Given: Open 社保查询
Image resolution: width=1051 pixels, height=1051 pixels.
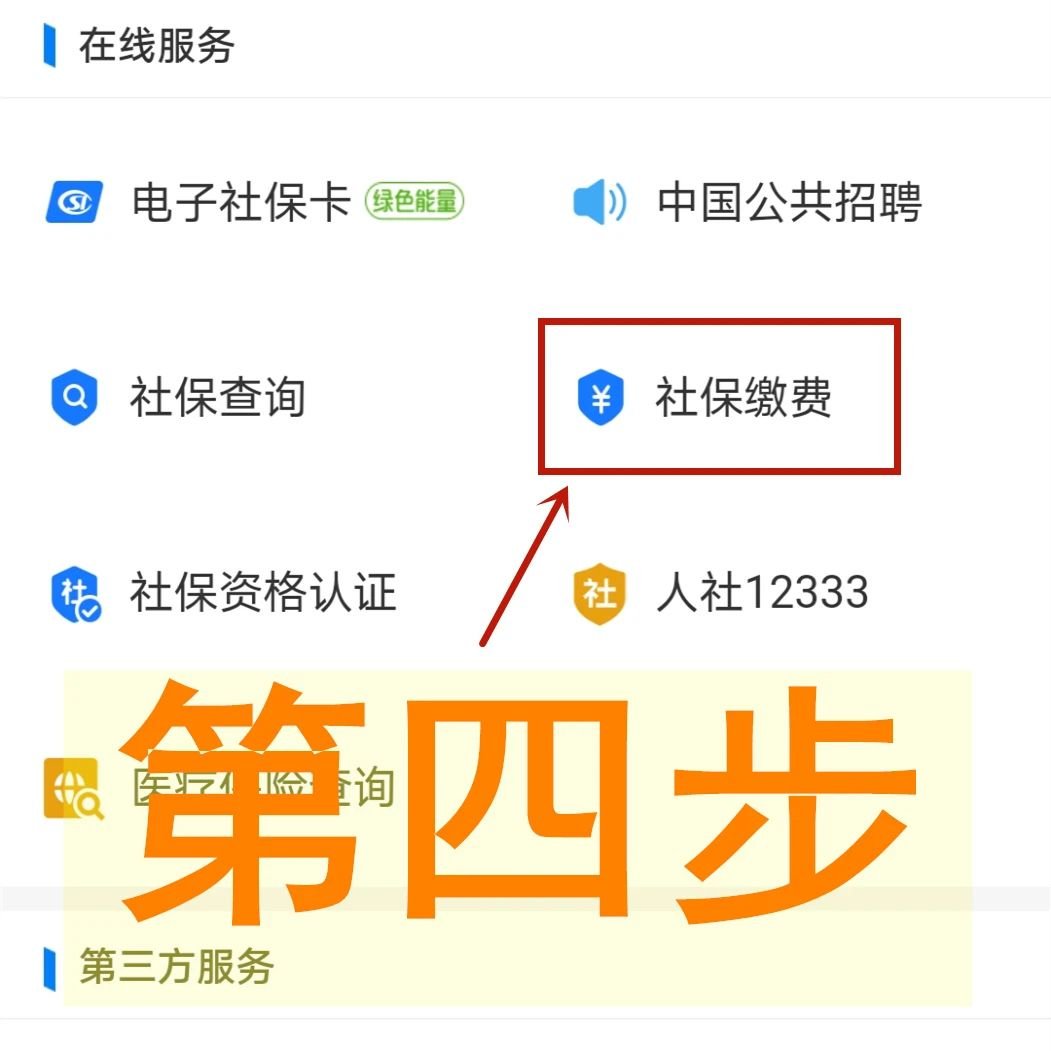Looking at the screenshot, I should (216, 398).
